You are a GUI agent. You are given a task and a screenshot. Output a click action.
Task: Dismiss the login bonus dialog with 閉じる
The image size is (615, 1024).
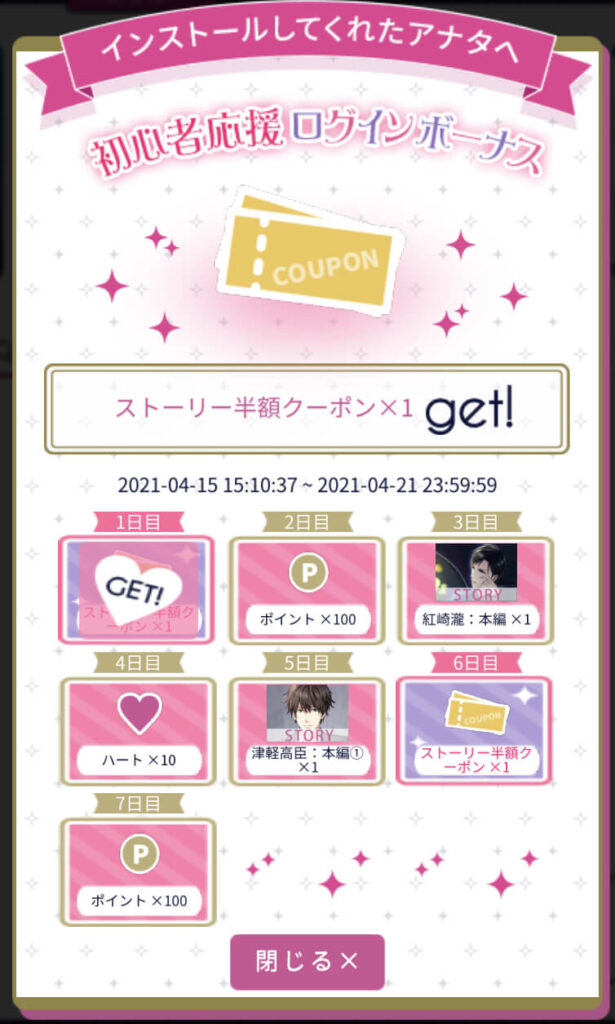(307, 961)
